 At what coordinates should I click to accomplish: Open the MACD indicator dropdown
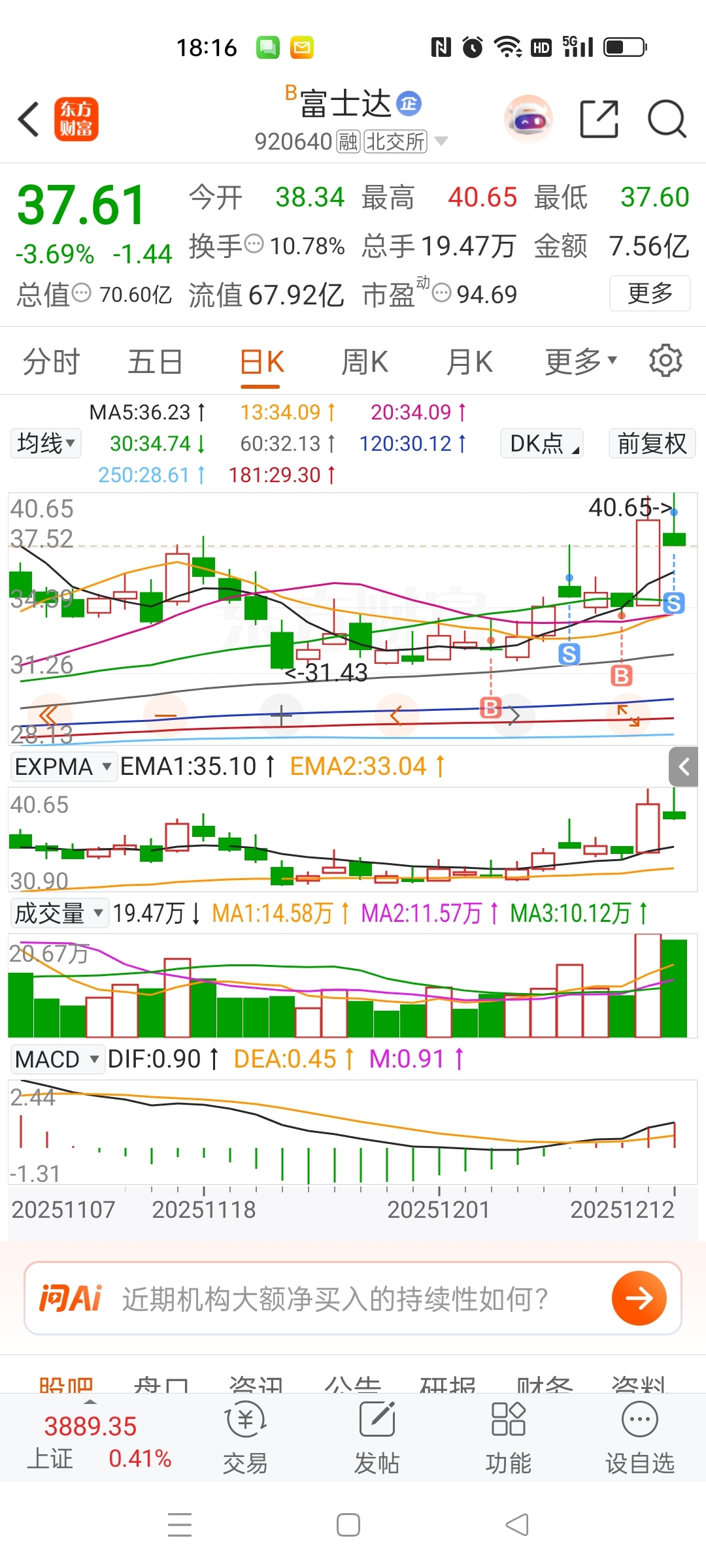pyautogui.click(x=57, y=1059)
